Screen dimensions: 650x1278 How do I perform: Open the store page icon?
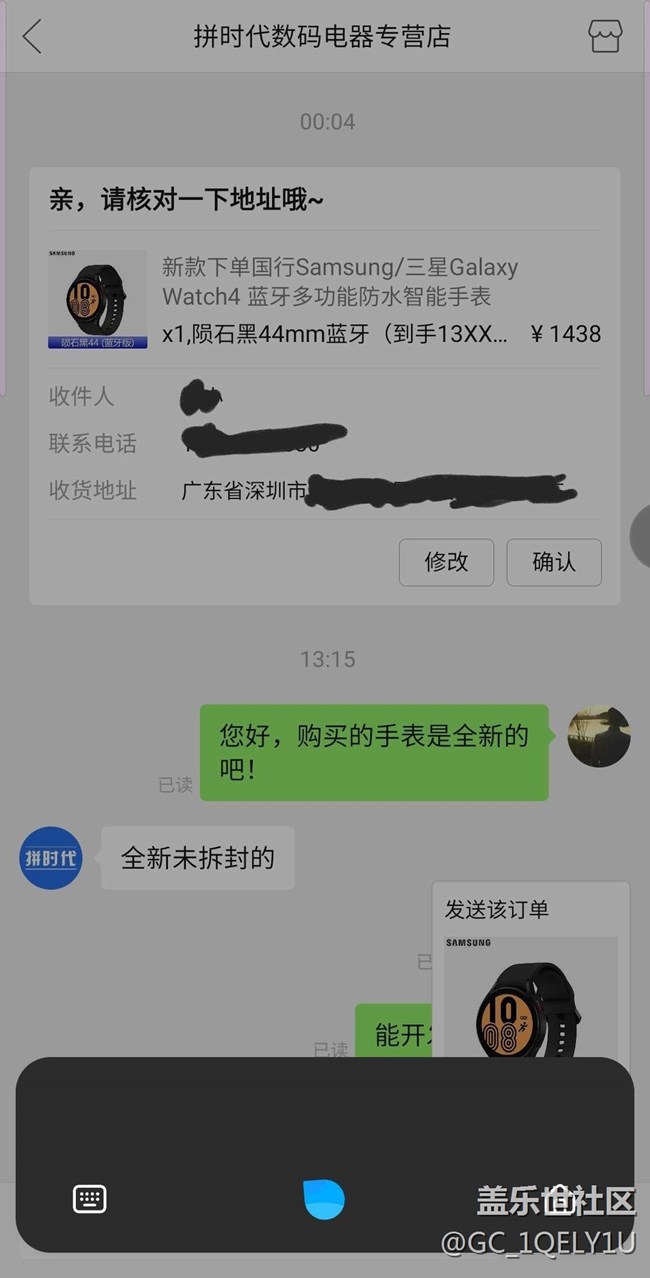coord(604,37)
